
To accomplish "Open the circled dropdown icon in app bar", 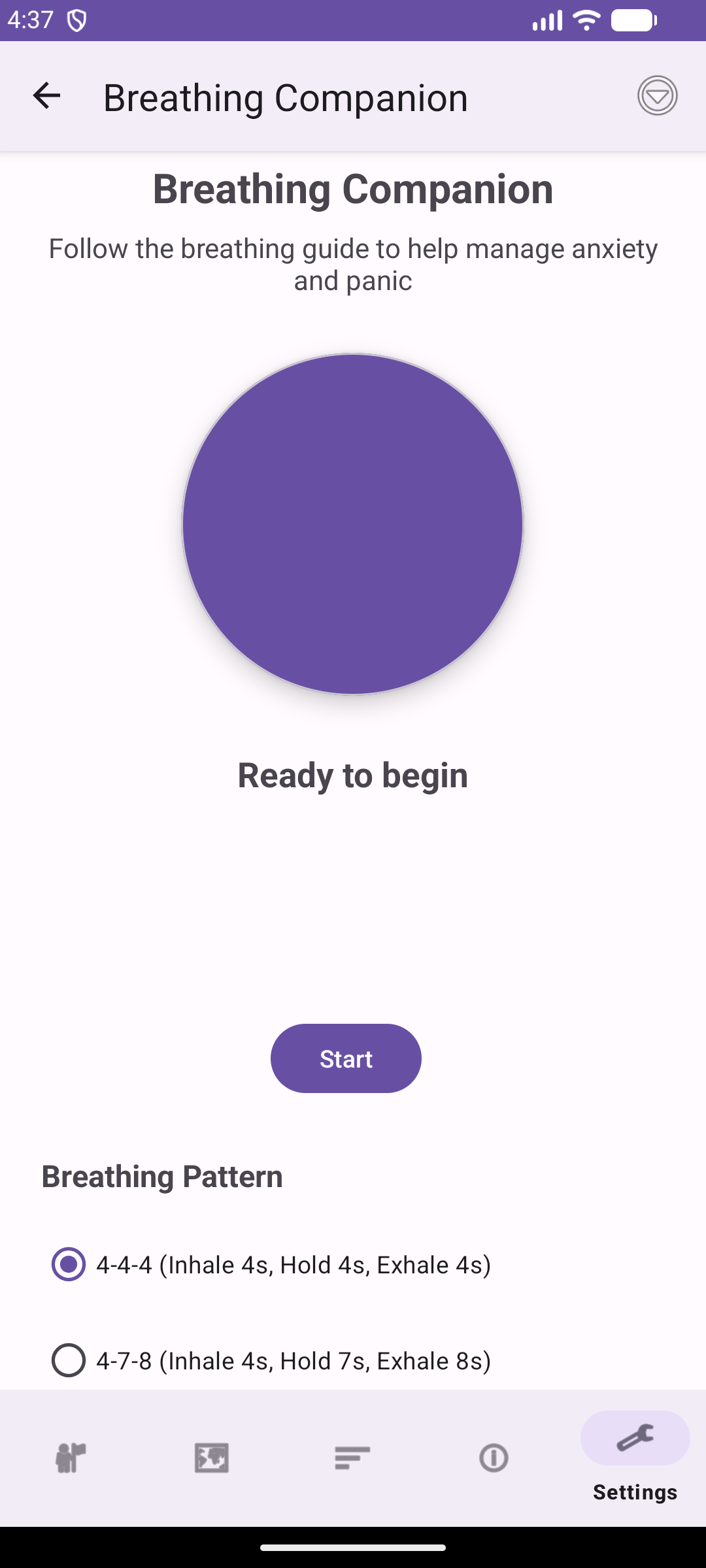I will pyautogui.click(x=657, y=96).
